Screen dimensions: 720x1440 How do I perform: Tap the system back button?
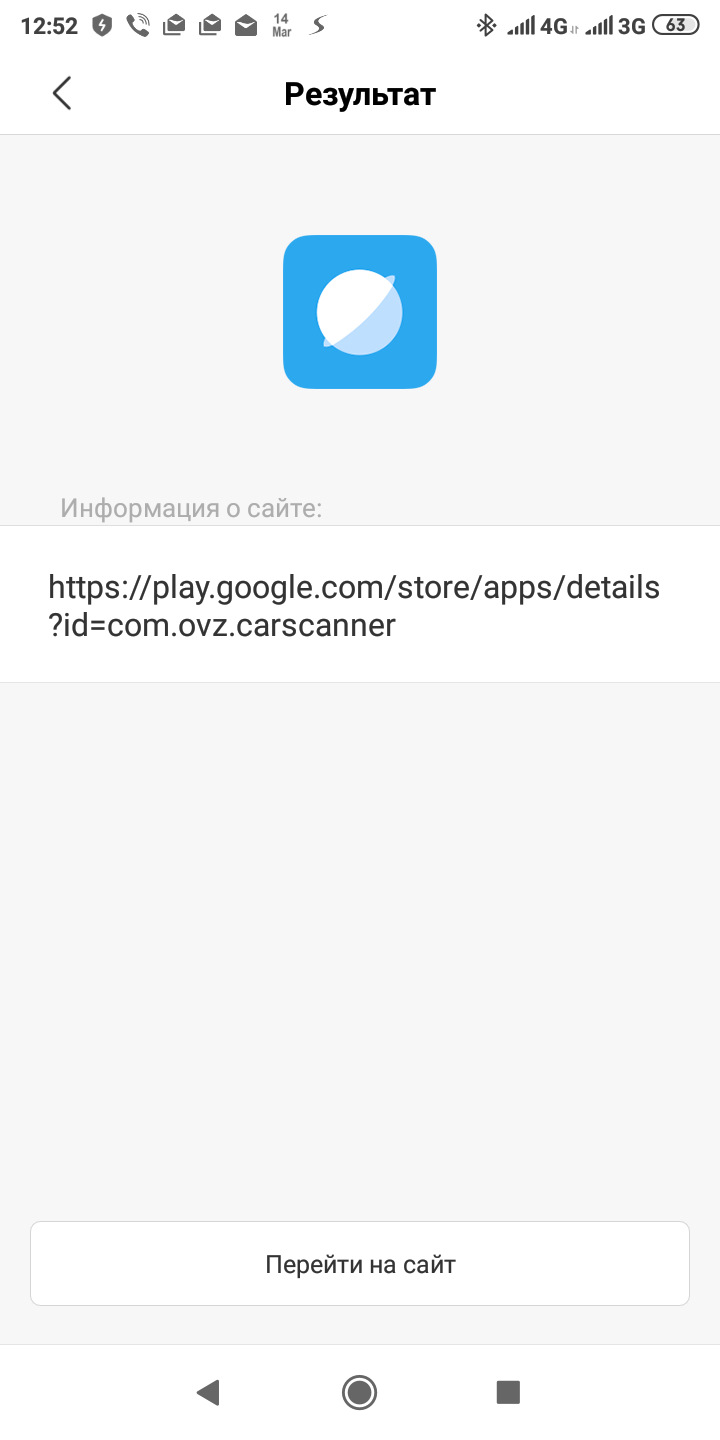(x=208, y=1392)
